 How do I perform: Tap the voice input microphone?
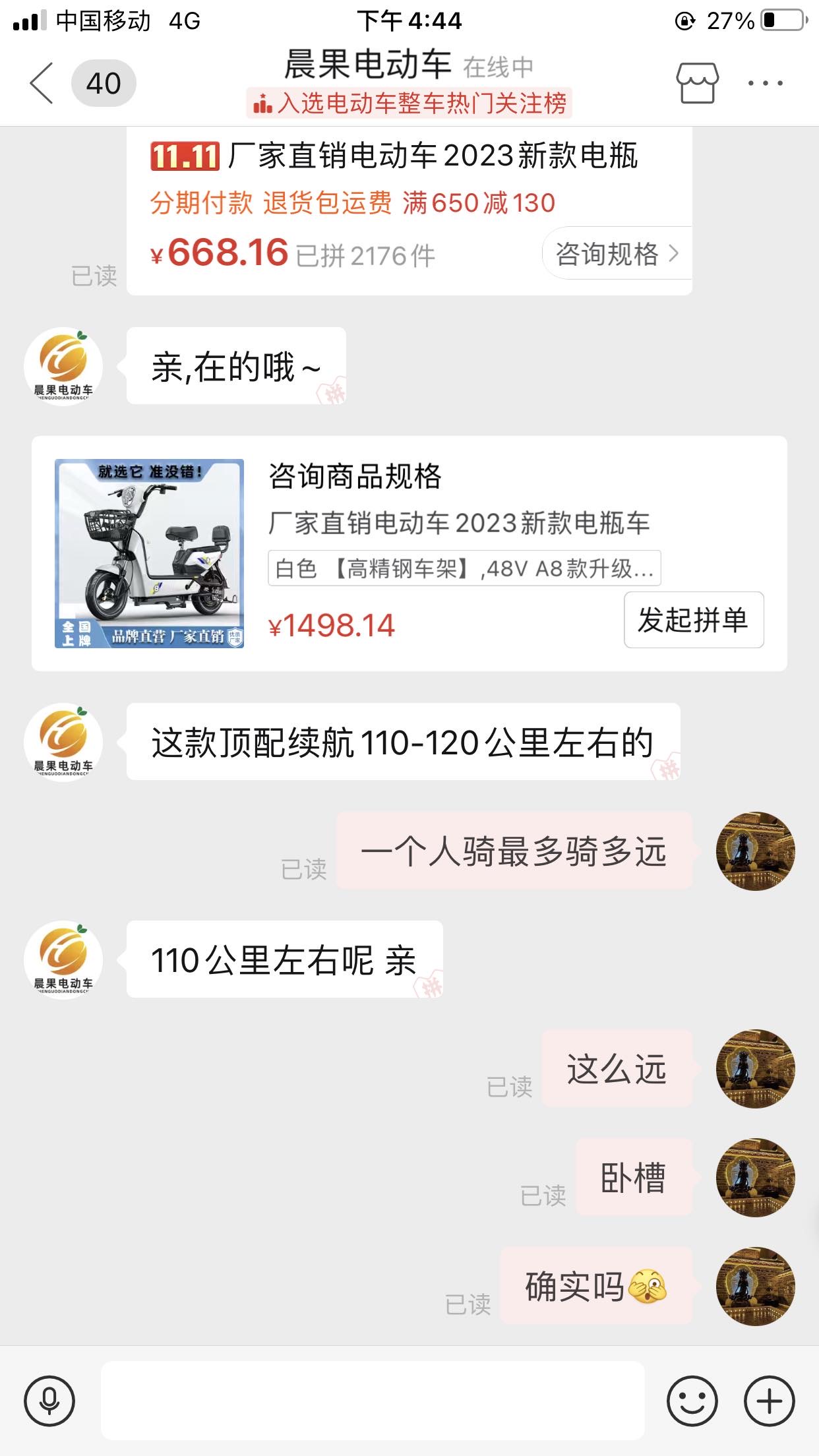[49, 1401]
